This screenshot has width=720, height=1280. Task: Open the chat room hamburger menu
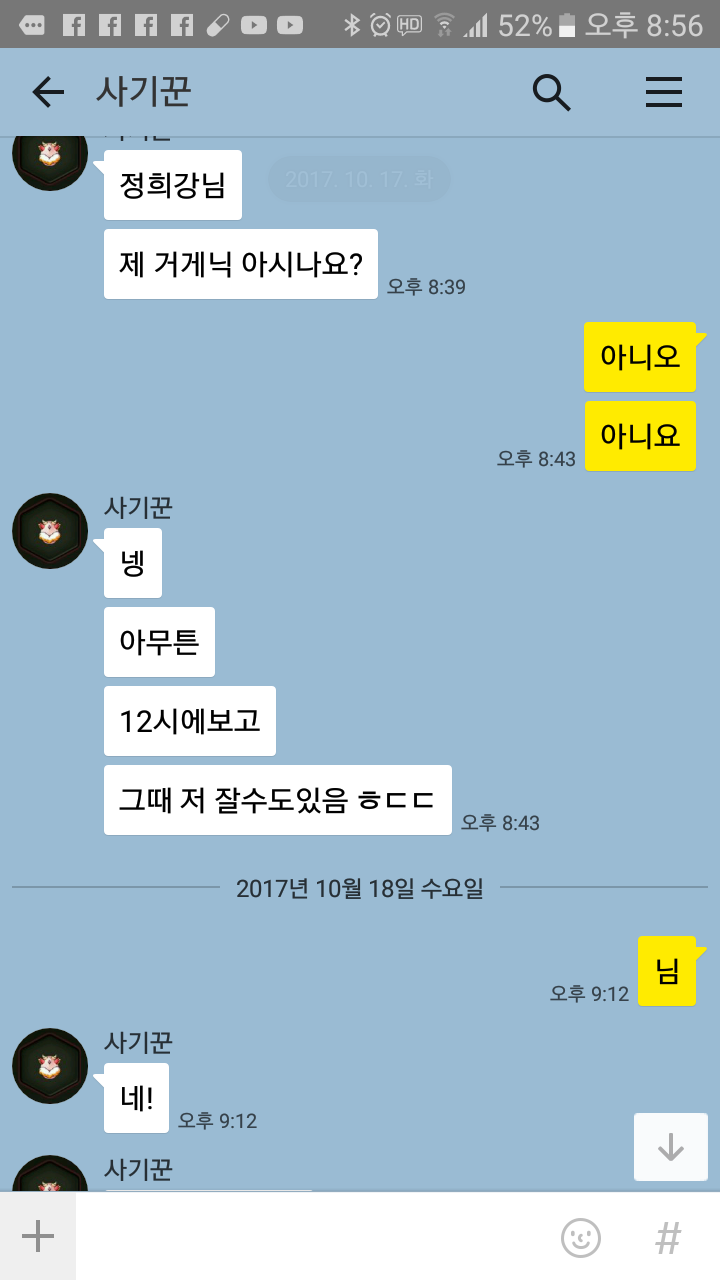click(x=663, y=93)
